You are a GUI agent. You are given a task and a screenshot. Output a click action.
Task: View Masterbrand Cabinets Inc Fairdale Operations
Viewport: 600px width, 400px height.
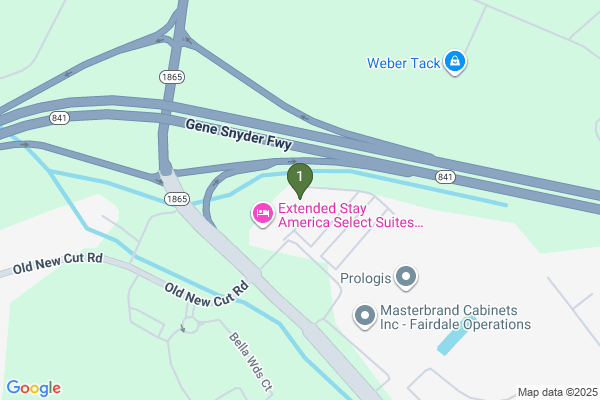(x=365, y=317)
